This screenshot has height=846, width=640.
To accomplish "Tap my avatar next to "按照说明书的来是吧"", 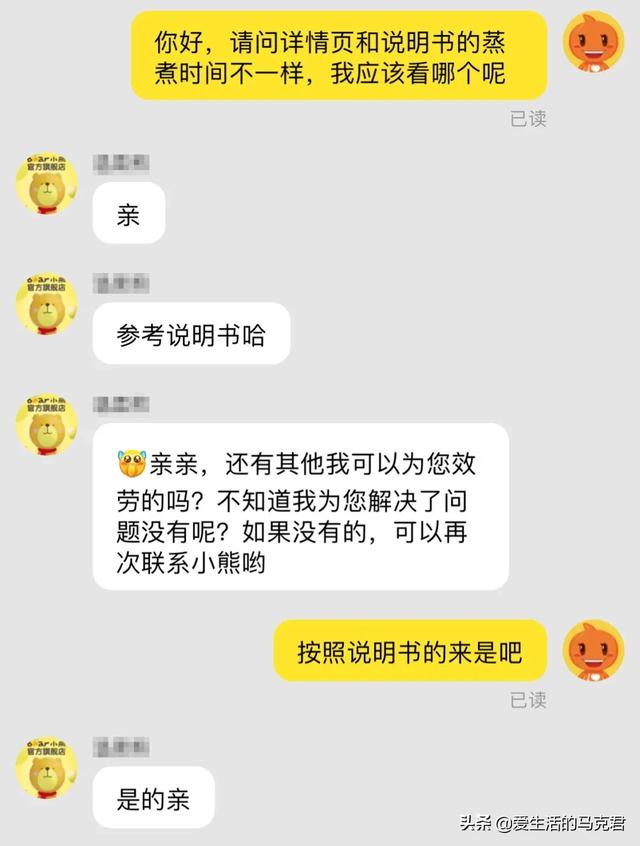I will click(593, 650).
